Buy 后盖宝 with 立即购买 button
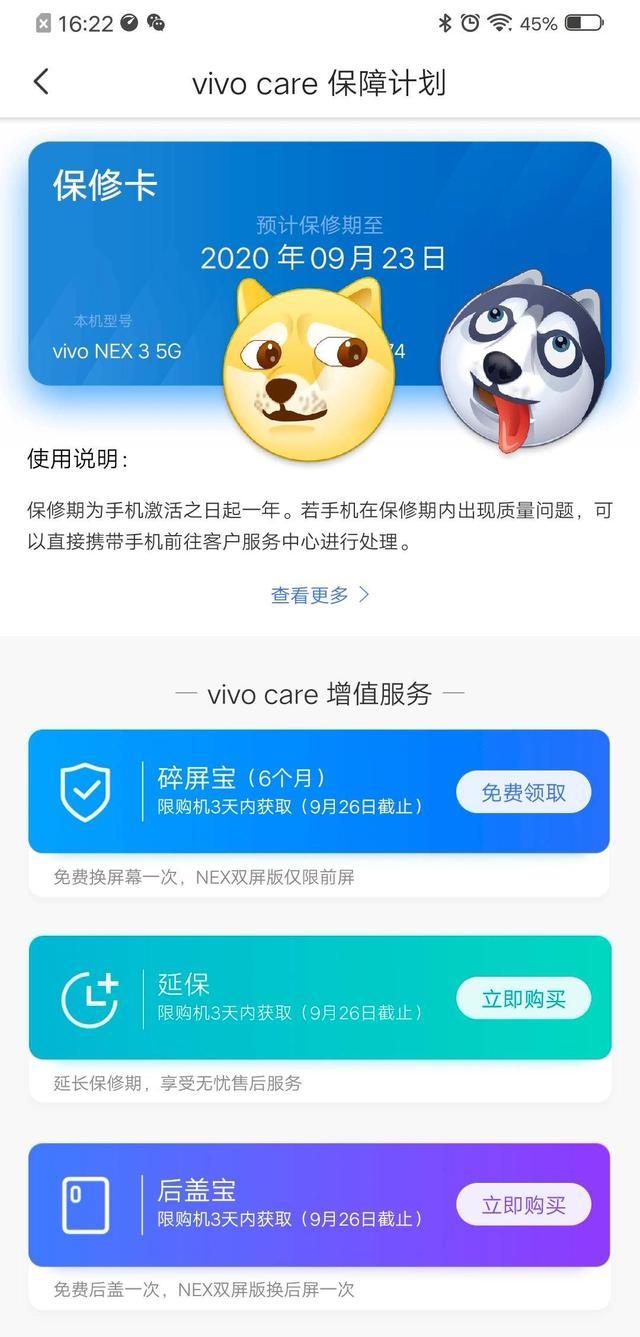The width and height of the screenshot is (640, 1337). pos(523,1205)
